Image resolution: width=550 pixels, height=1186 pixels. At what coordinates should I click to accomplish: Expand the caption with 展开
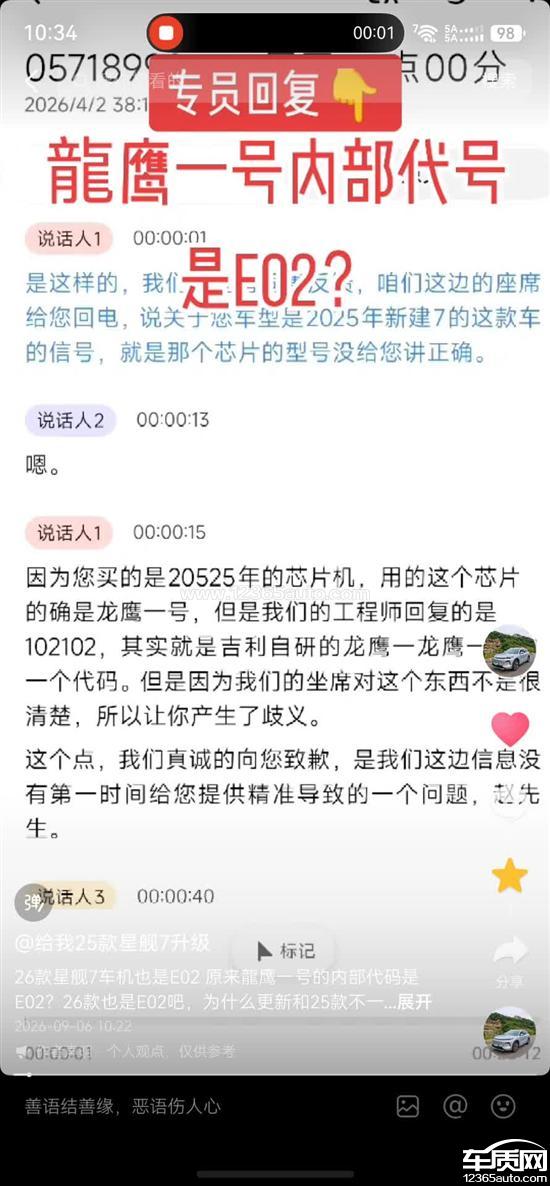click(415, 1002)
